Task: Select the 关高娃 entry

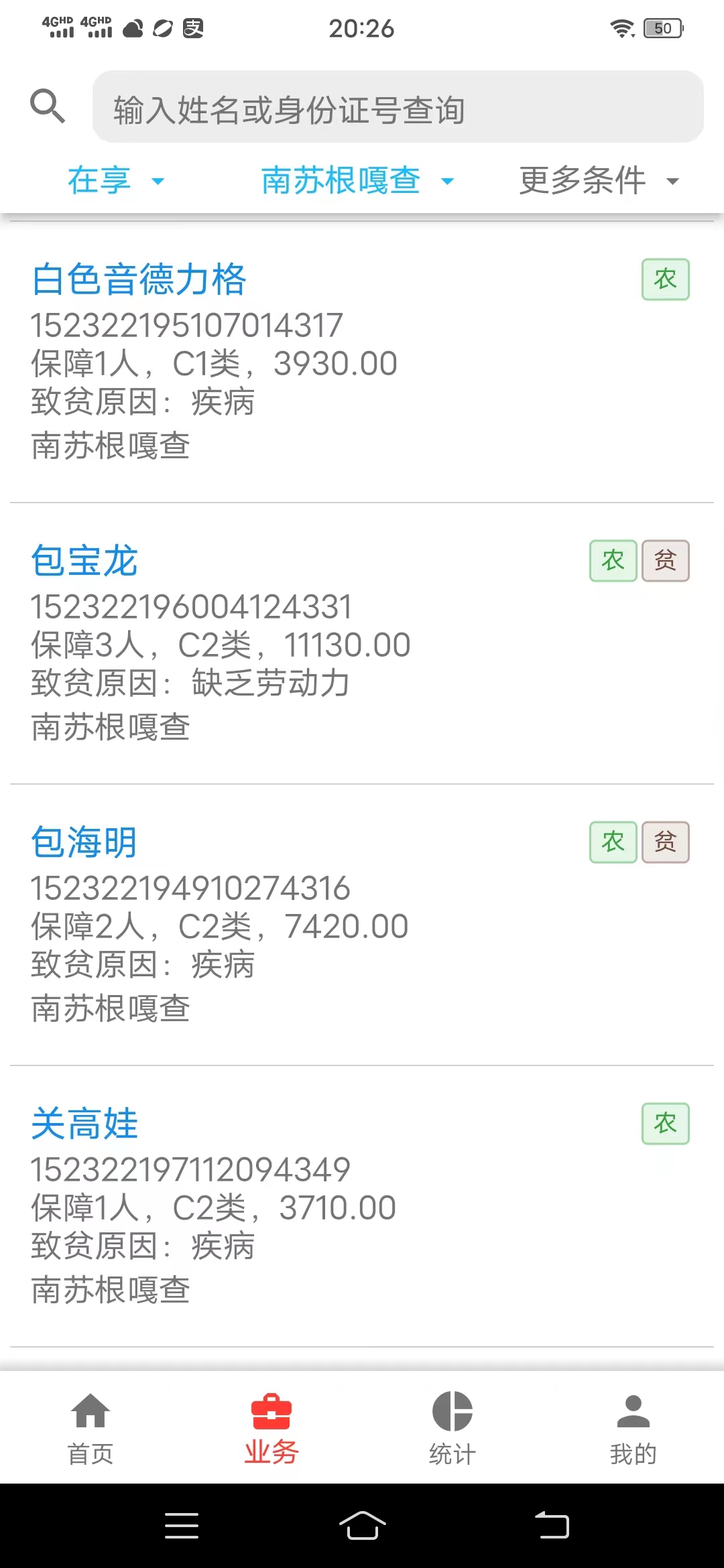Action: (362, 1206)
